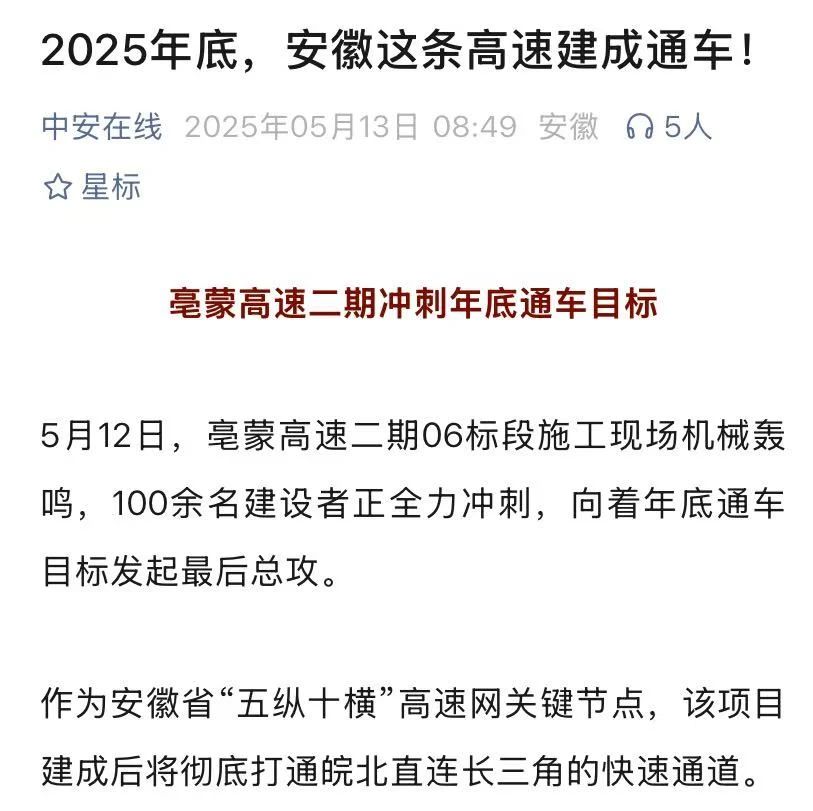Star this account with 星标
813x811 pixels.
[92, 187]
